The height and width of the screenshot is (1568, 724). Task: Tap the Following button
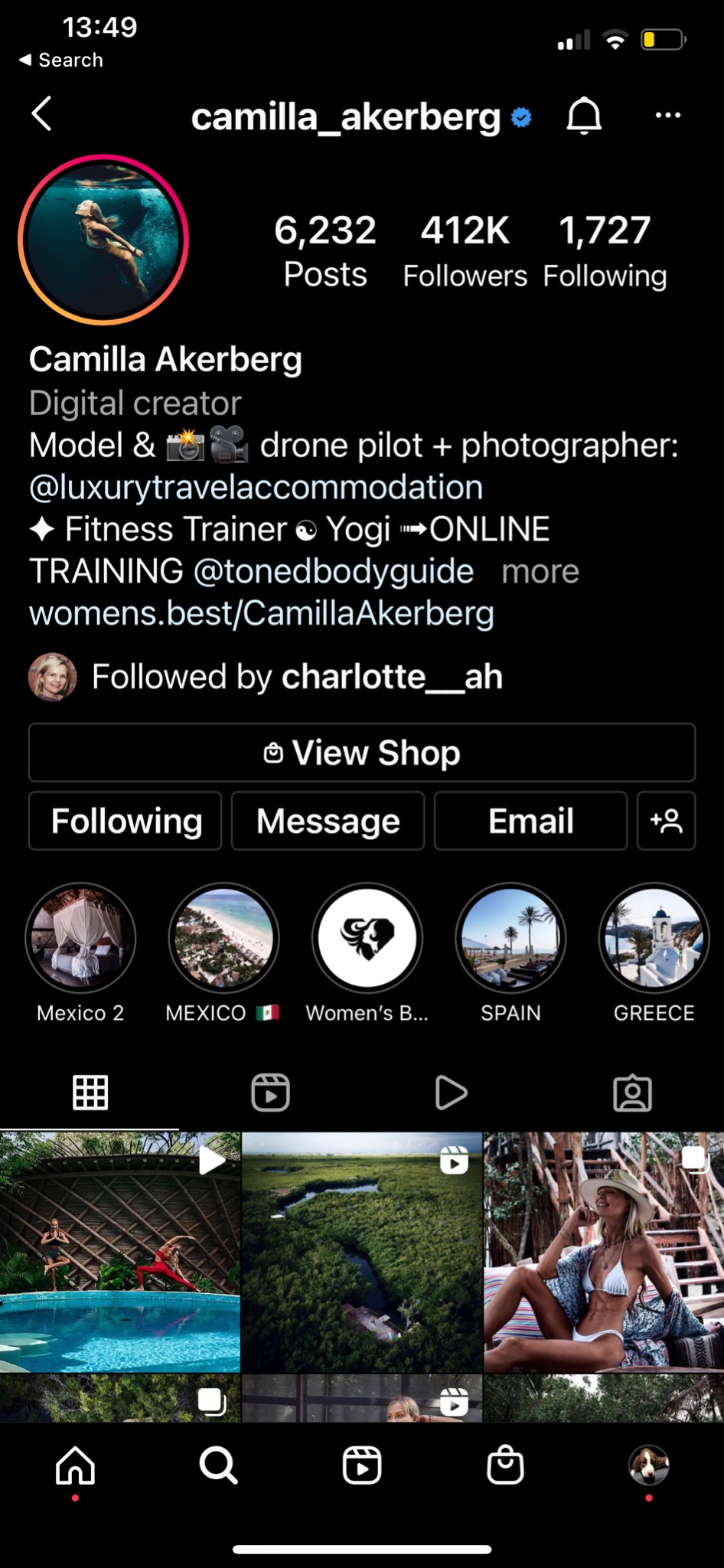pos(125,820)
